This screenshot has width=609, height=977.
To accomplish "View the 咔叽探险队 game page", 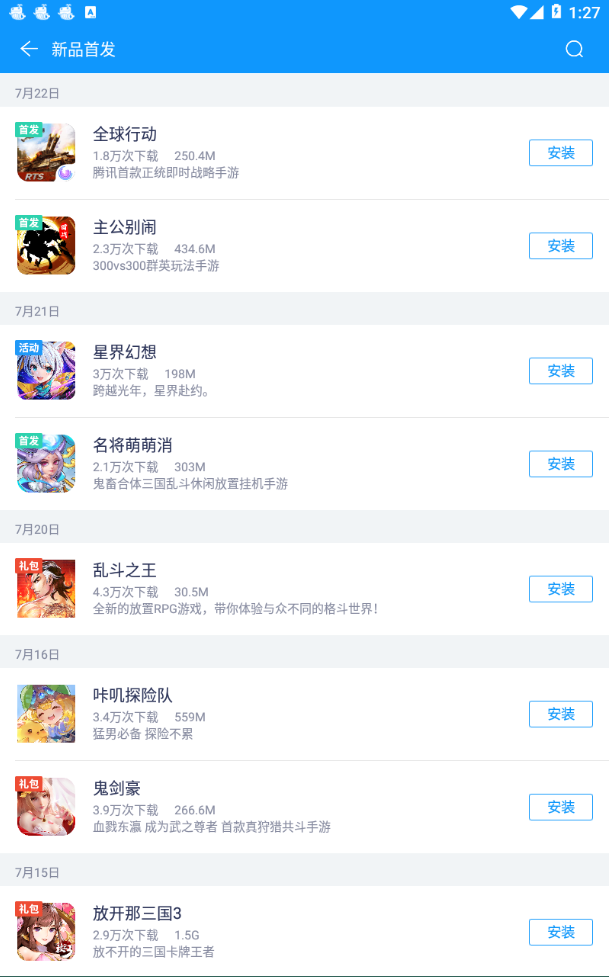I will click(132, 695).
